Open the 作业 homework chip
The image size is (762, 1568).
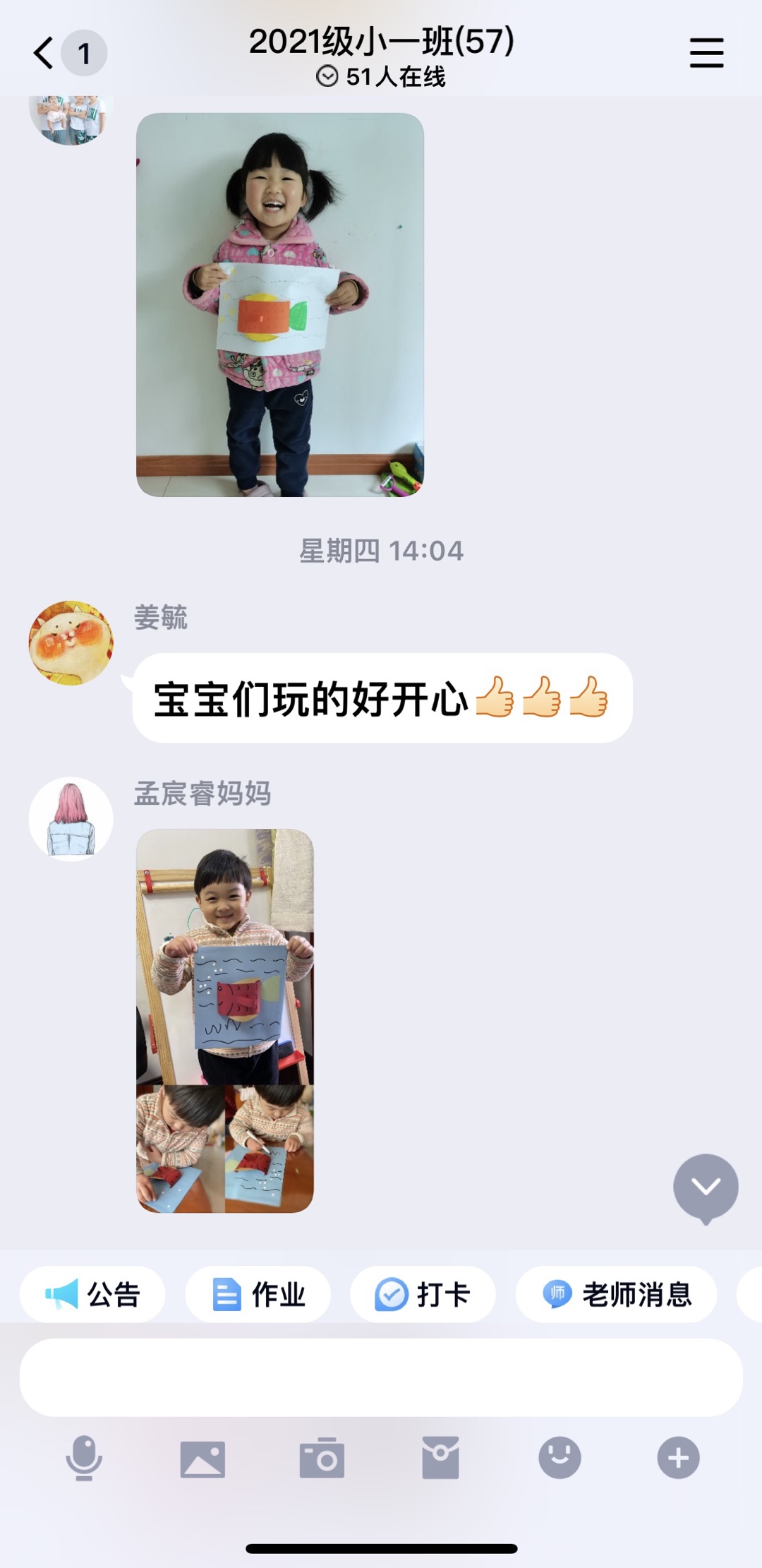258,1295
